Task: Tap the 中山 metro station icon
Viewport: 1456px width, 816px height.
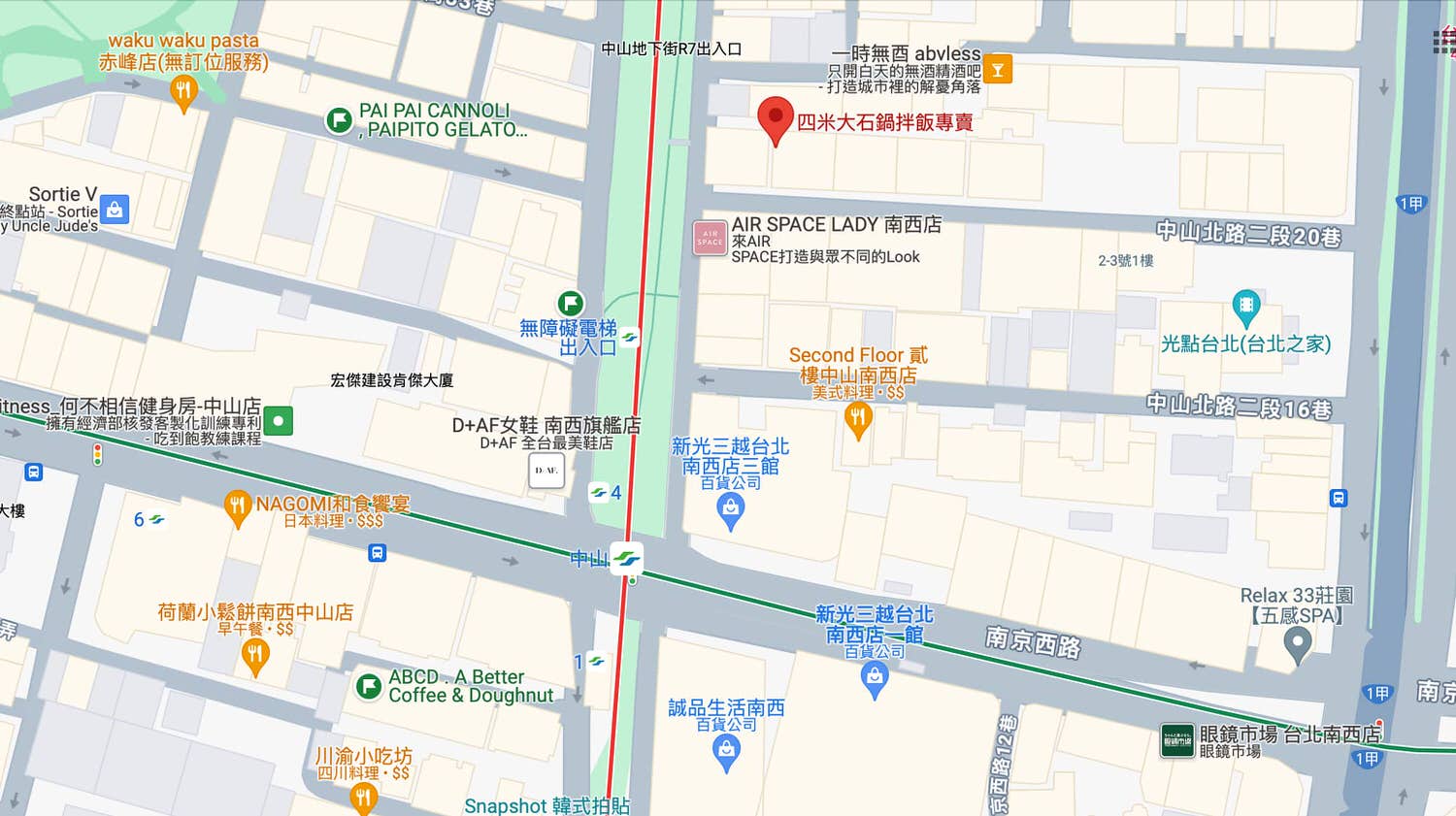Action: point(627,558)
